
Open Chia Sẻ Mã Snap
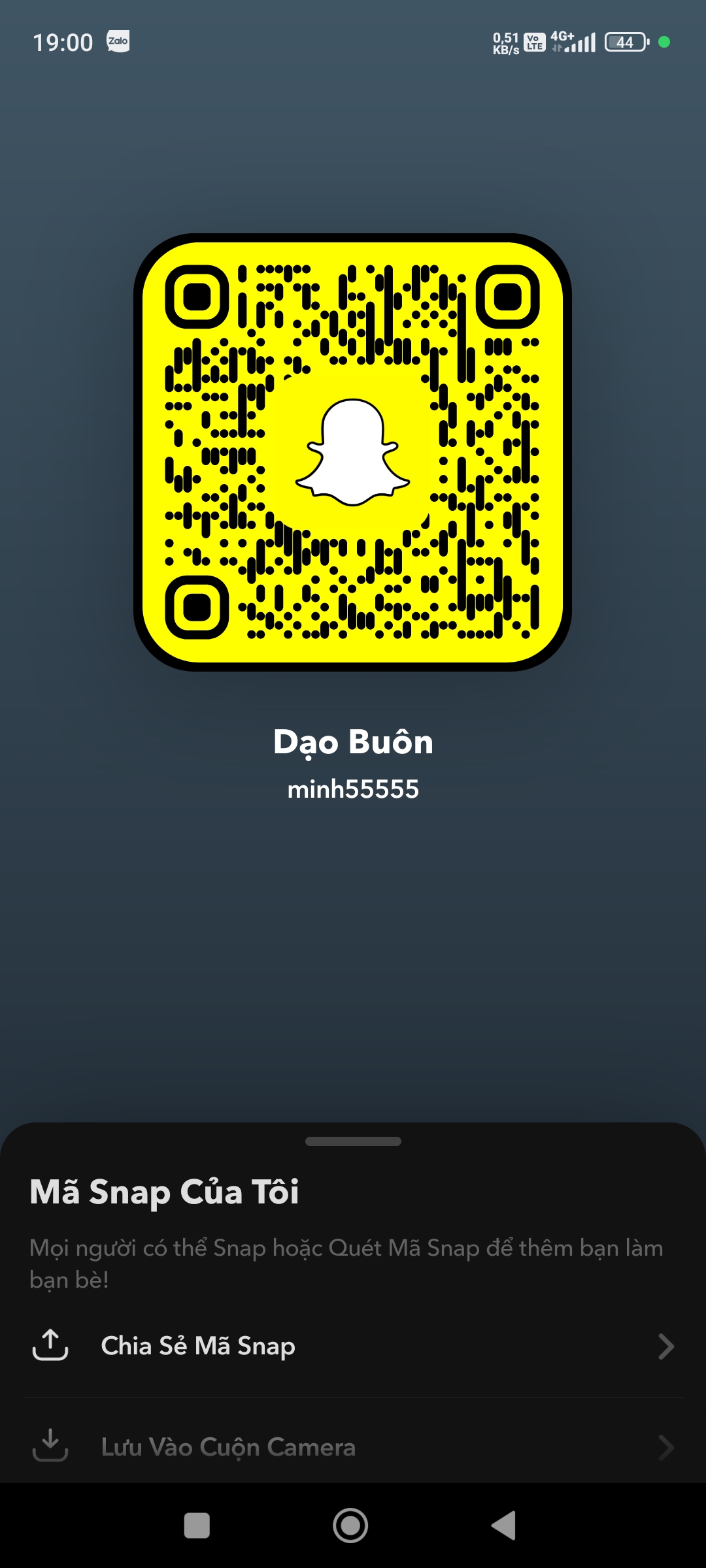tap(353, 1346)
